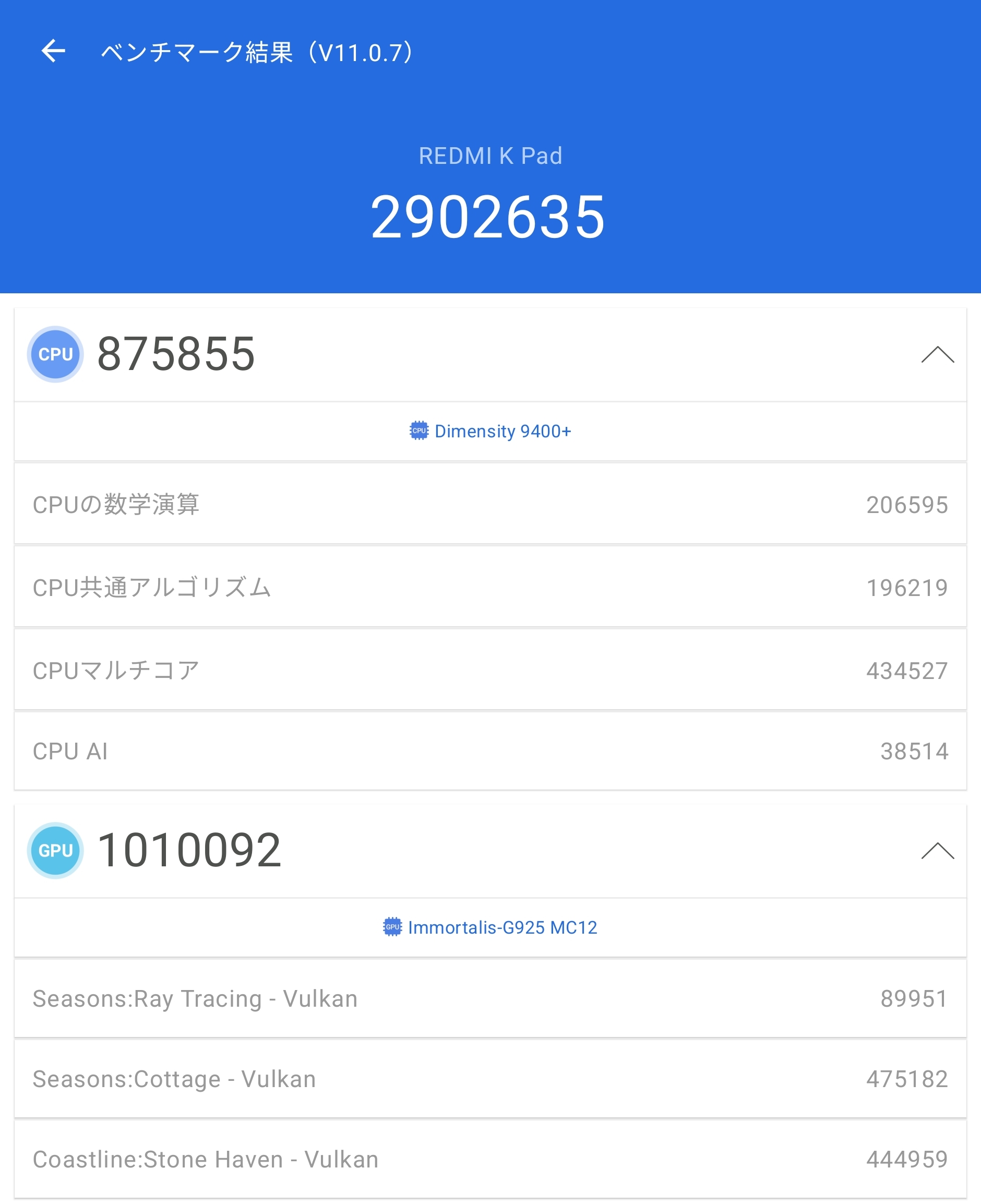Open Dimensity 9400+ chip details
Screen dimensions: 981x1204
pos(491,431)
